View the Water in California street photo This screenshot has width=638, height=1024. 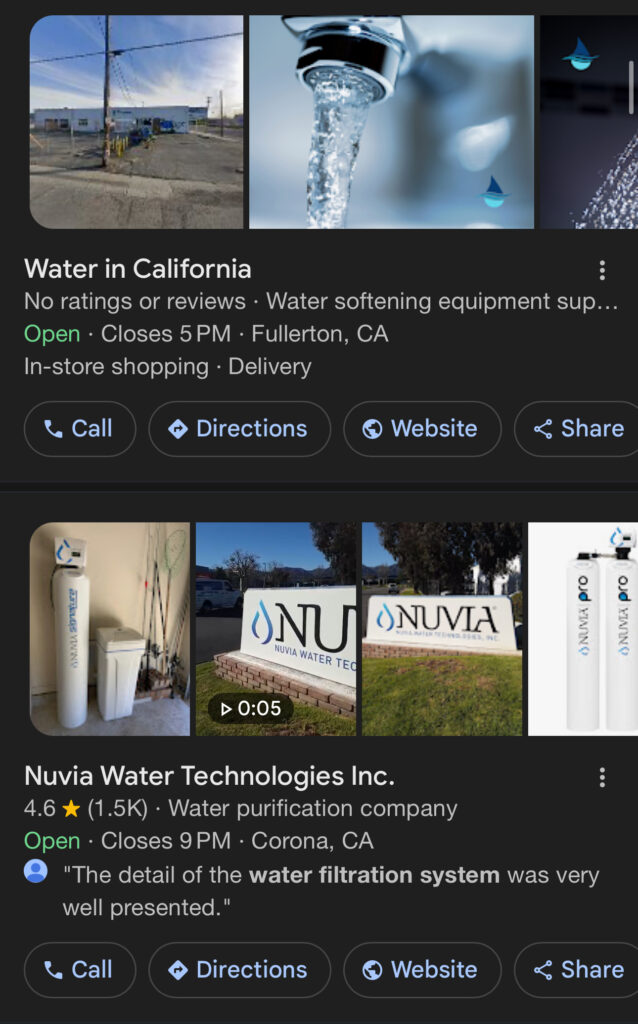pos(136,122)
